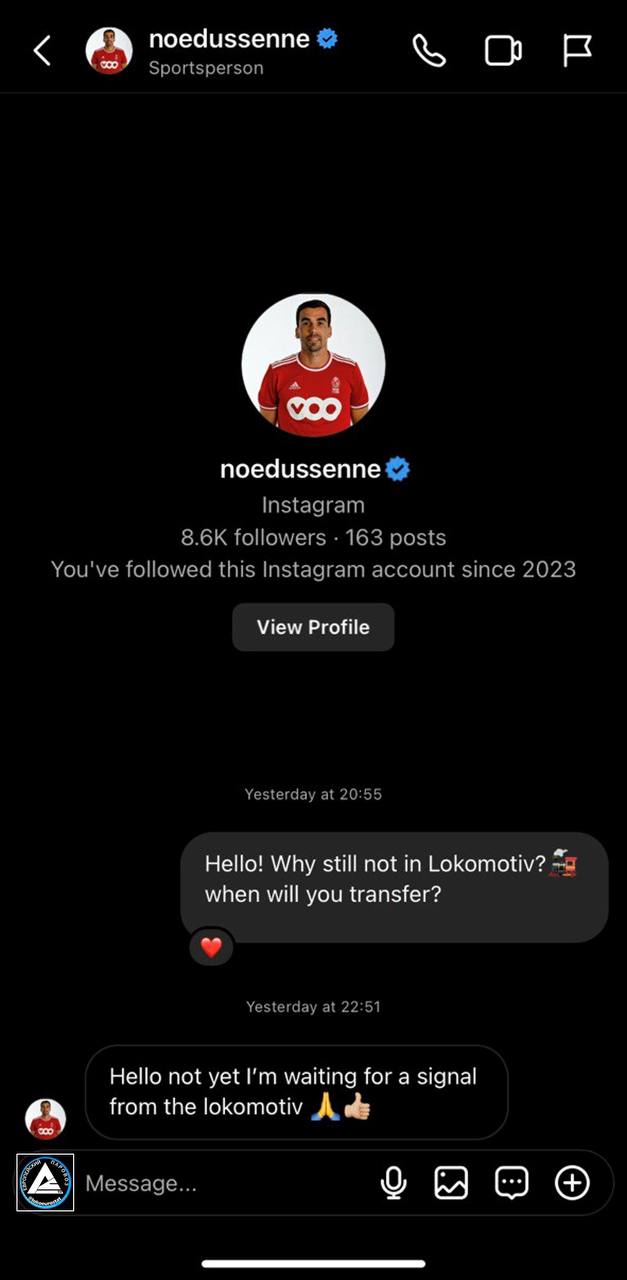Open the sender avatar next to the reply
This screenshot has height=1280, width=627.
click(x=45, y=1118)
